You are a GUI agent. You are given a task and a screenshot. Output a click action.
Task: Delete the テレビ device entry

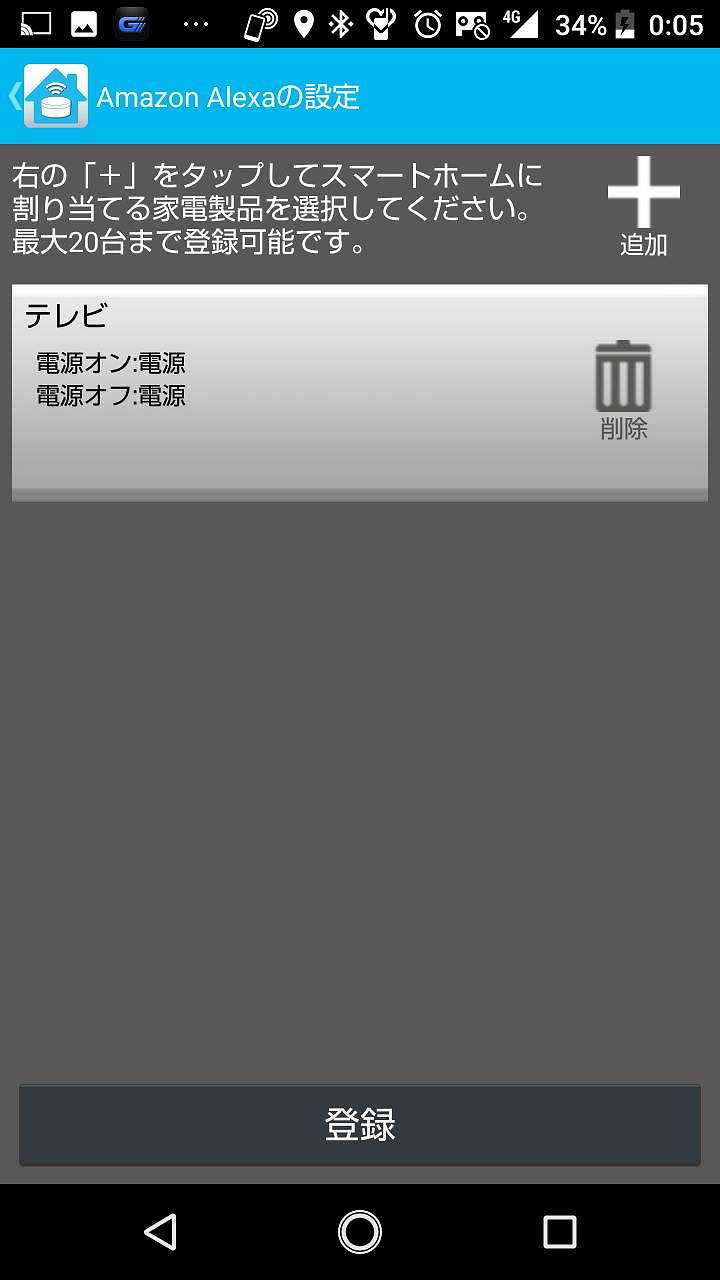tap(624, 388)
